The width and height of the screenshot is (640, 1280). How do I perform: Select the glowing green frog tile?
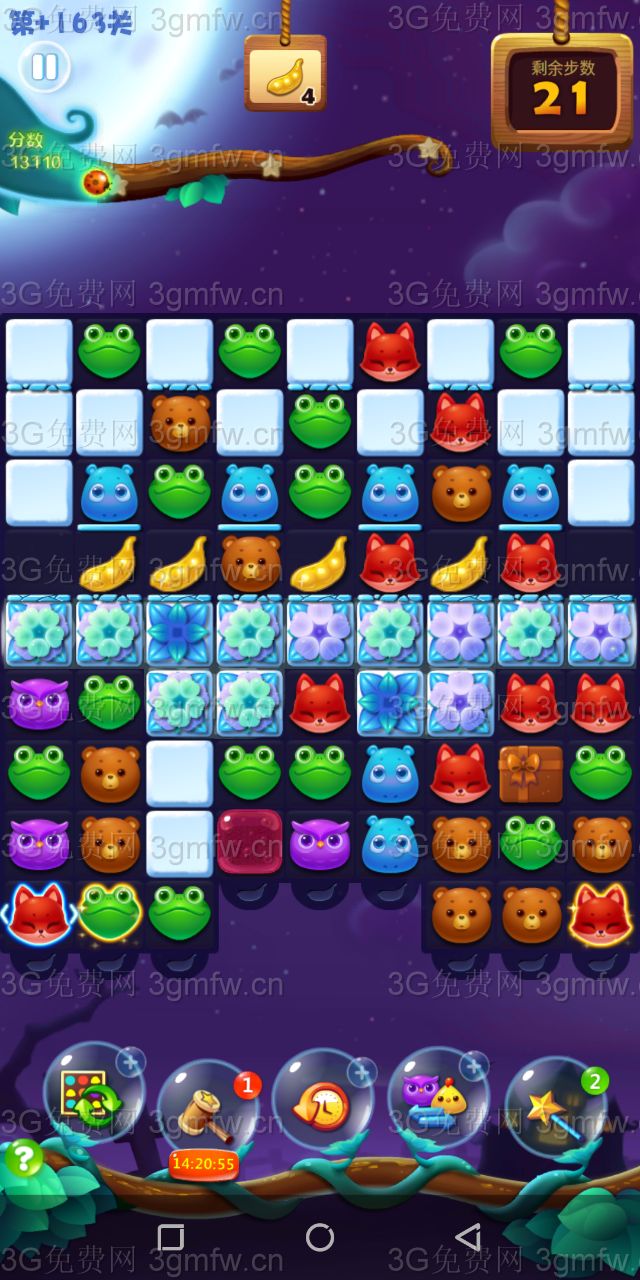pos(109,913)
